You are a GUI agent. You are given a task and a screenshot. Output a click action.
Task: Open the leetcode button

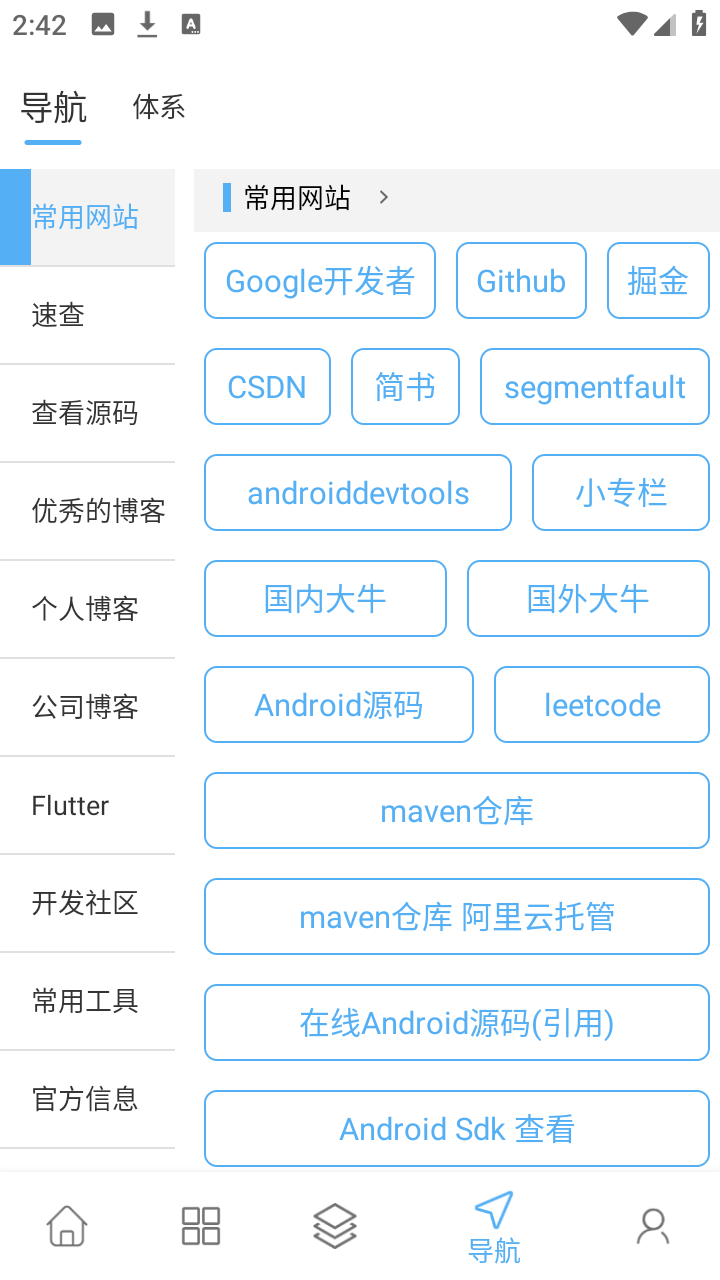click(601, 705)
